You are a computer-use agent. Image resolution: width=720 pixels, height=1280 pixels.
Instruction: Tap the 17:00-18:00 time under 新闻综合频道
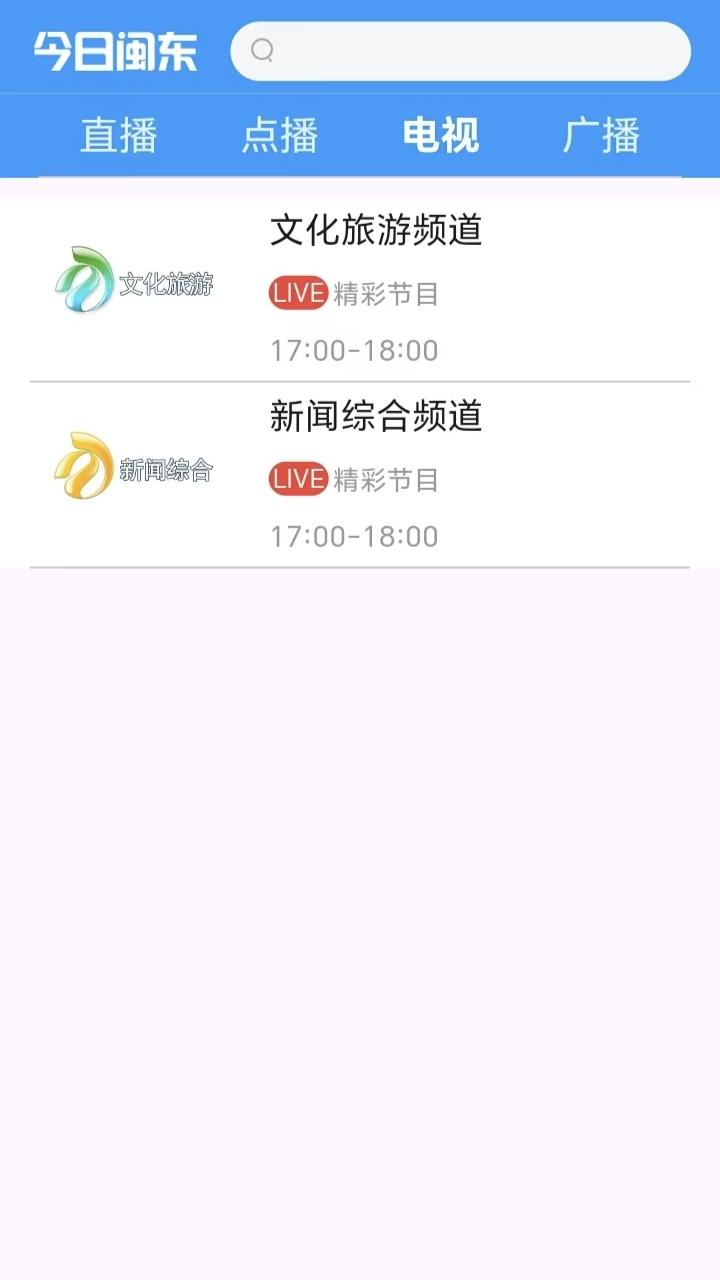point(353,536)
